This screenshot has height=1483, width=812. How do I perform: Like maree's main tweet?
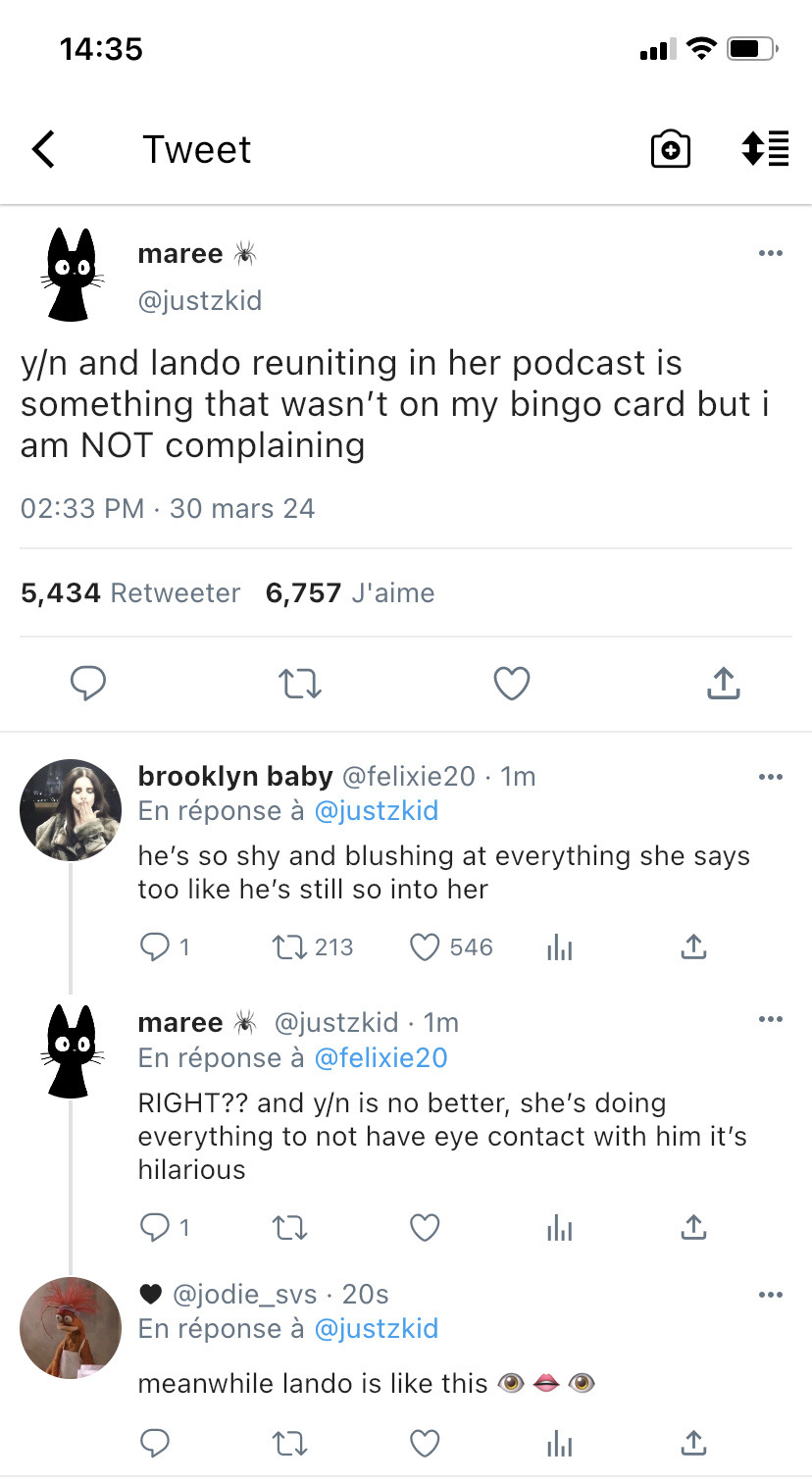512,684
